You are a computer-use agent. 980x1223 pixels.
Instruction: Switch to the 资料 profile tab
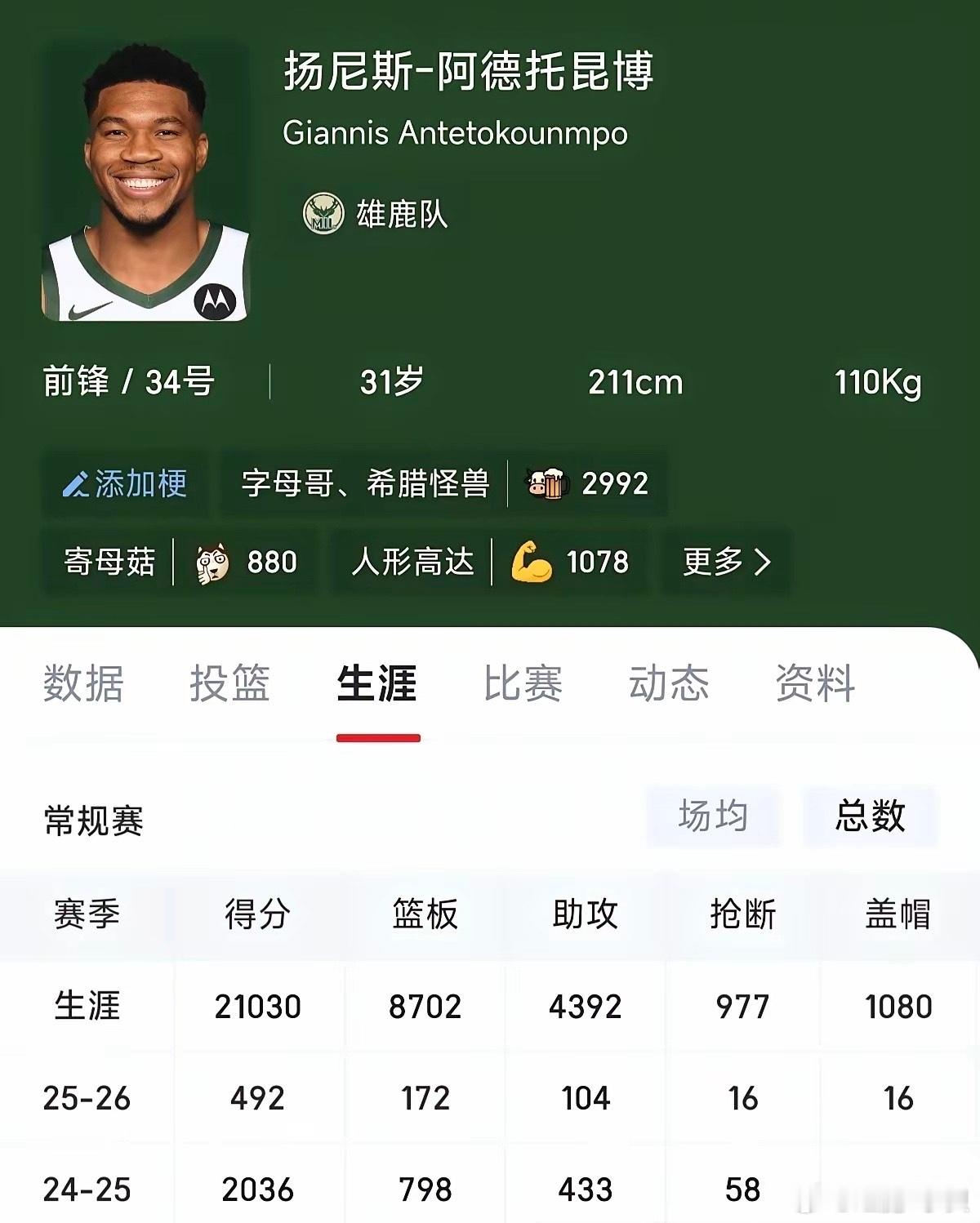(x=815, y=686)
